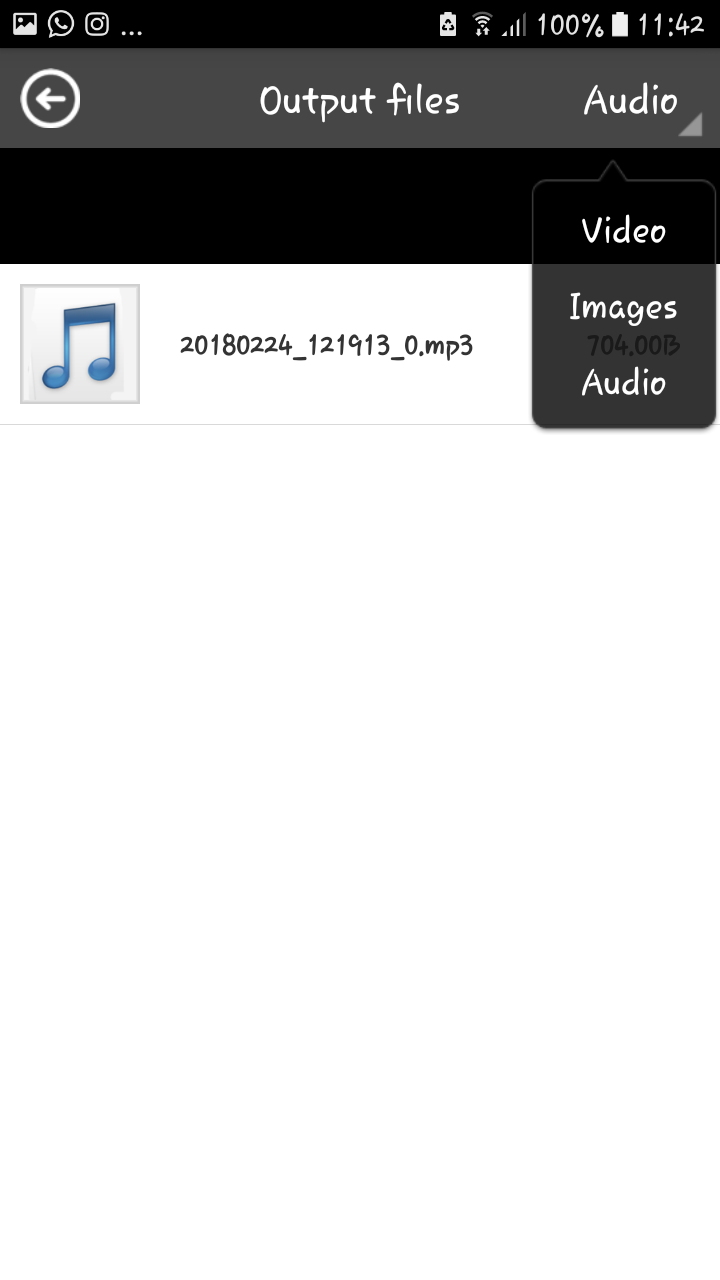720x1280 pixels.
Task: Expand the more notifications ellipsis
Action: click(131, 28)
